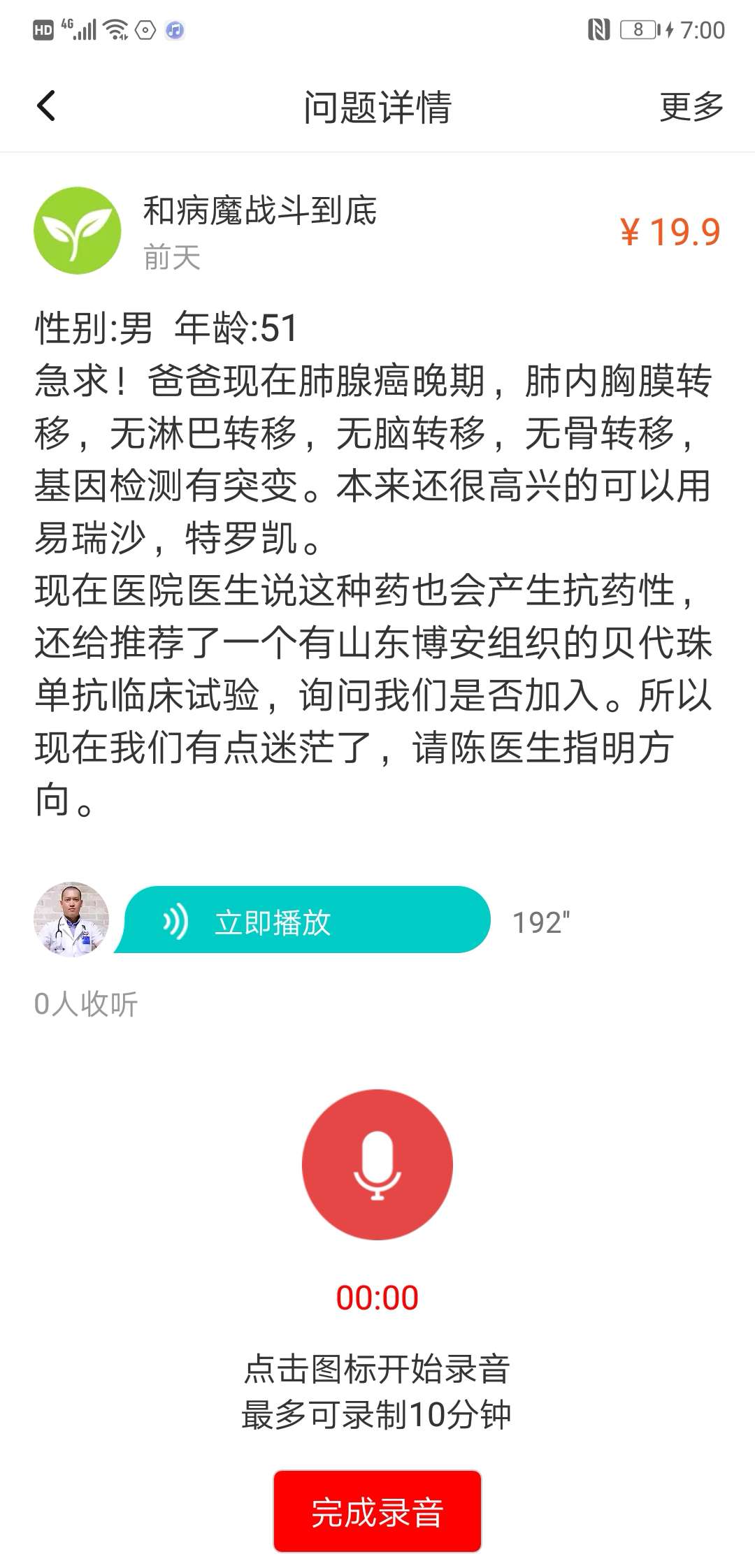Select the 问题详情 title bar
Screen dimensions: 755x1568
tap(377, 106)
